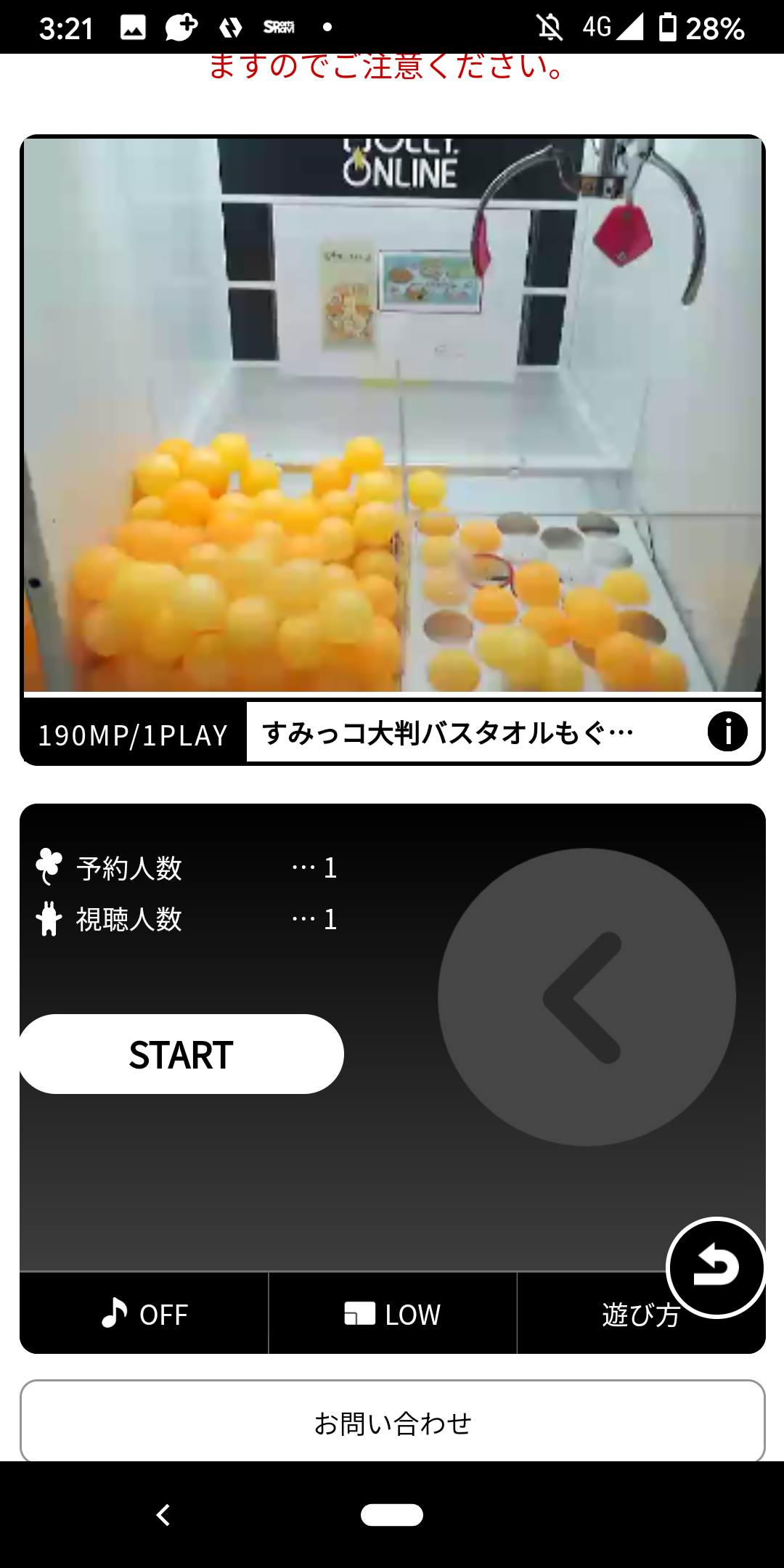Viewport: 784px width, 1568px height.
Task: Tap the live claw machine camera feed
Action: pyautogui.click(x=392, y=414)
